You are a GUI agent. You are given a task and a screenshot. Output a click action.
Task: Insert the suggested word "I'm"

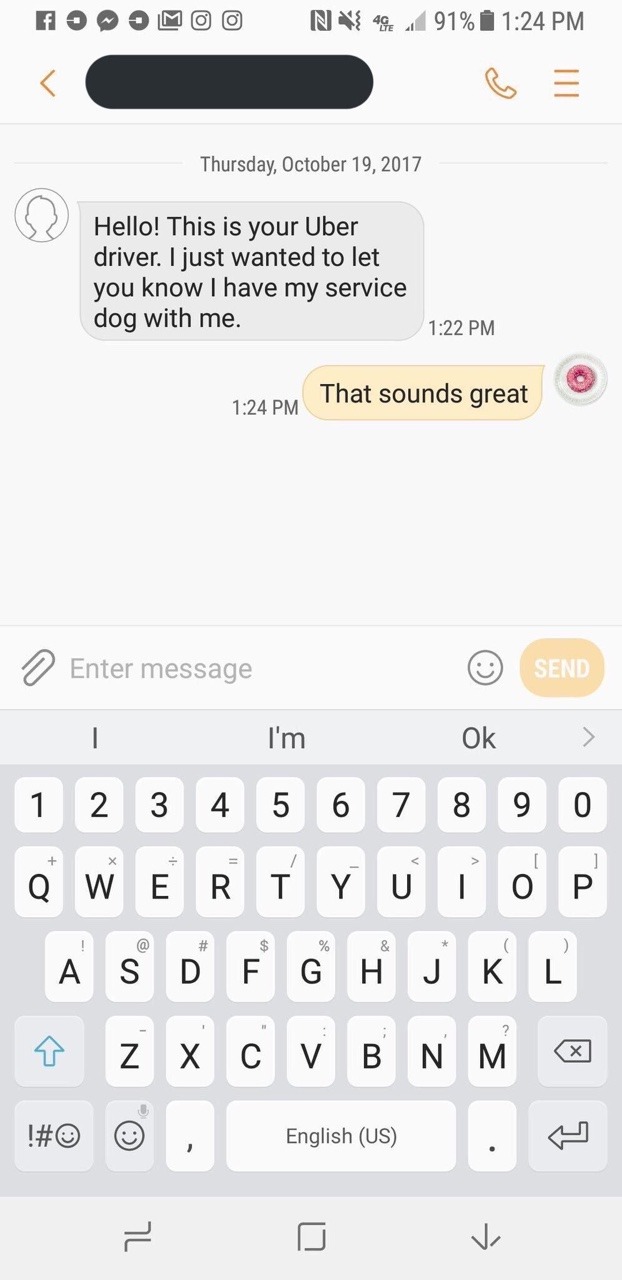286,738
